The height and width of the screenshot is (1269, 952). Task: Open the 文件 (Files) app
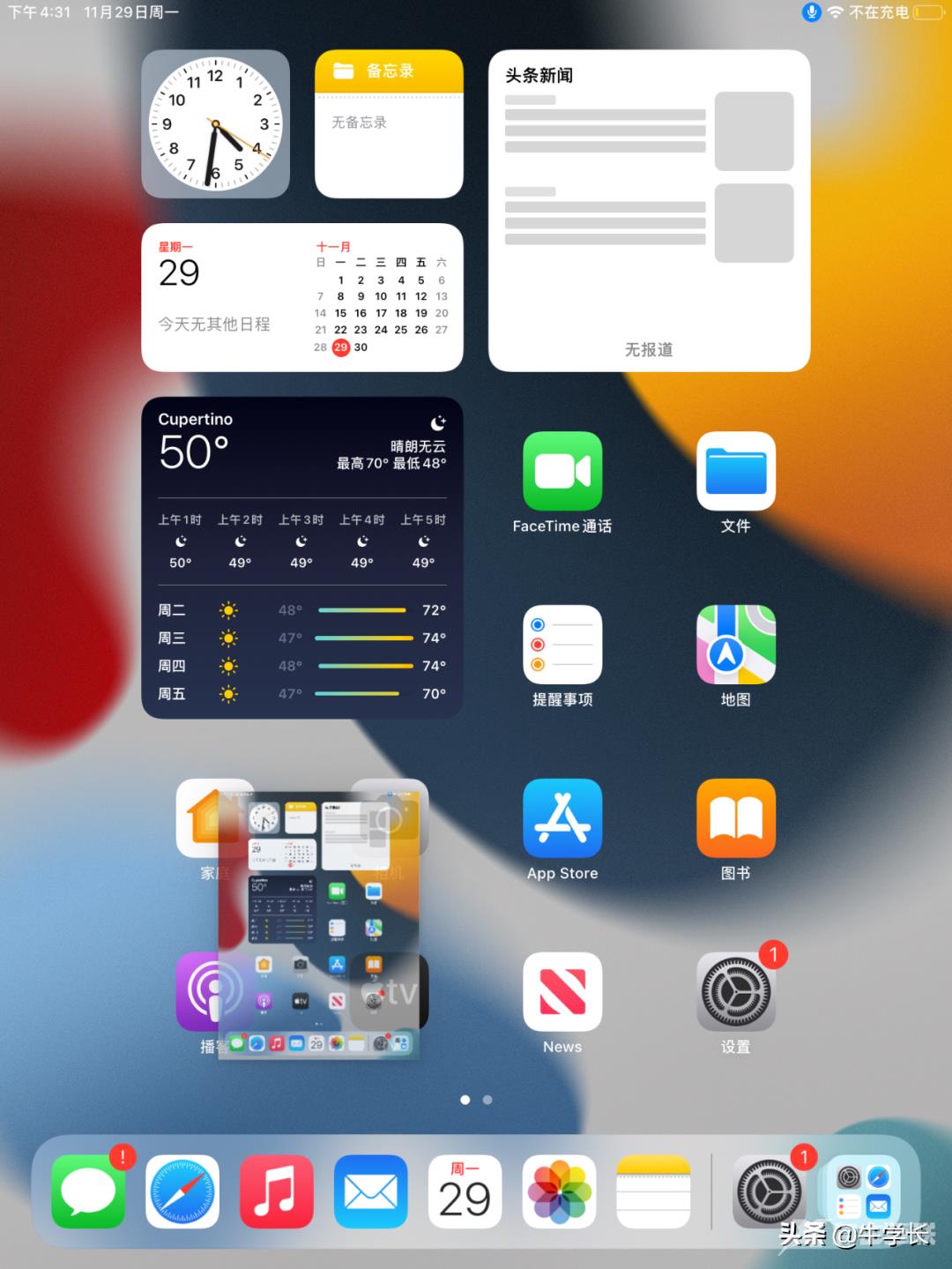pos(736,471)
